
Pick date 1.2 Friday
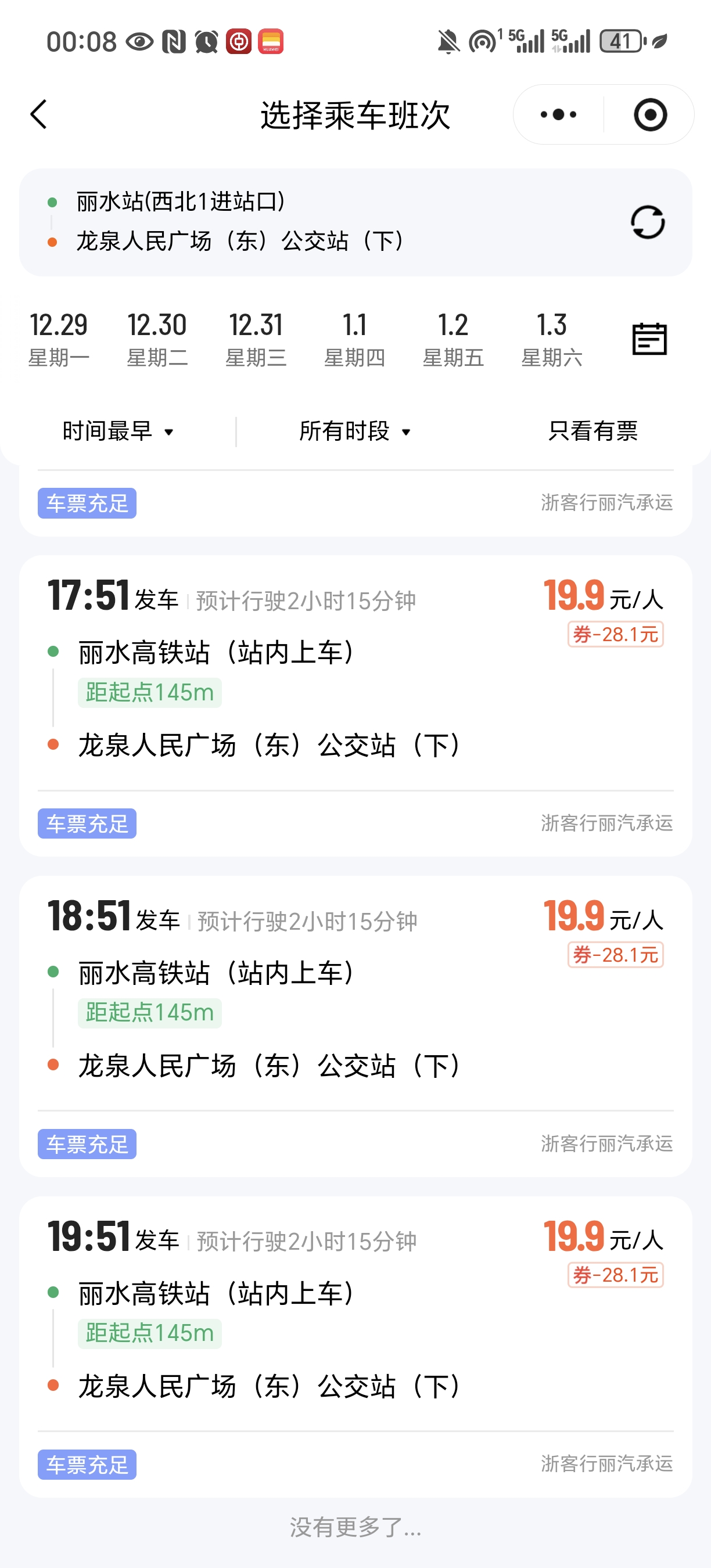(453, 339)
